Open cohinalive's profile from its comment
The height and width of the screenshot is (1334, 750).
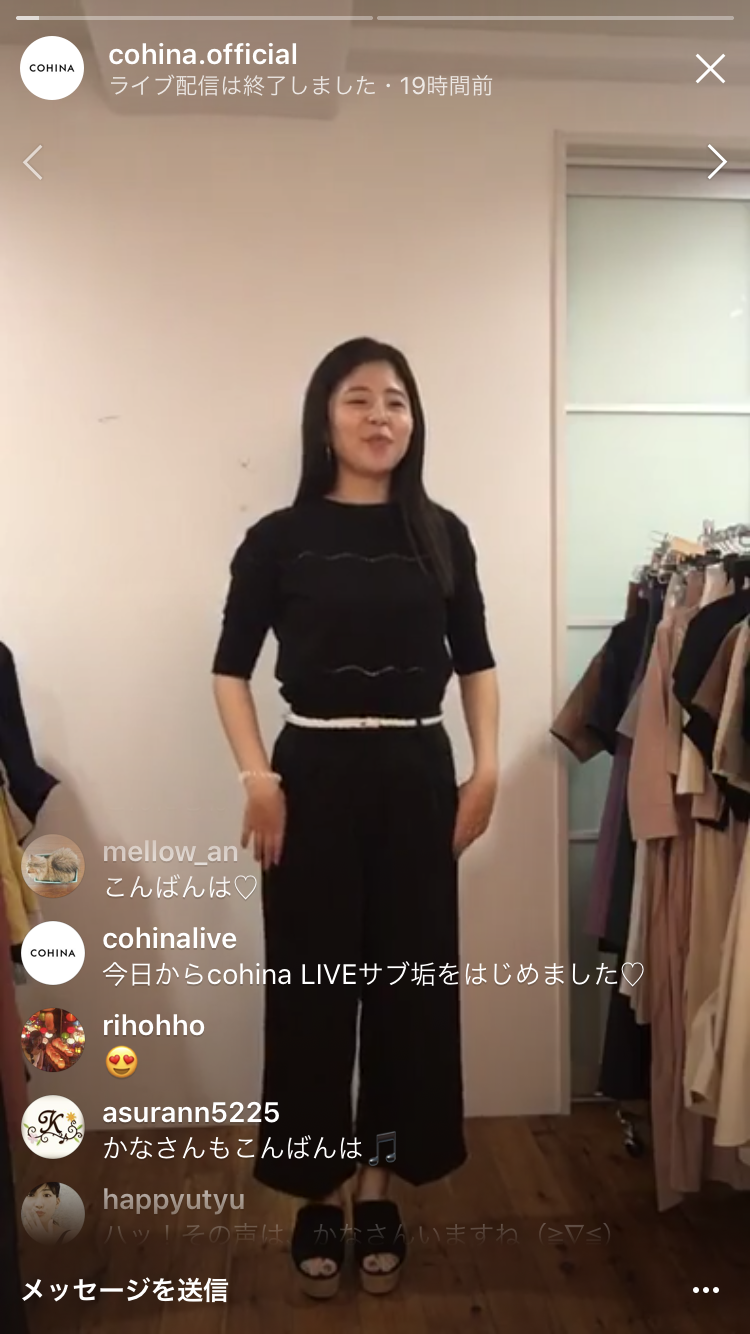169,939
